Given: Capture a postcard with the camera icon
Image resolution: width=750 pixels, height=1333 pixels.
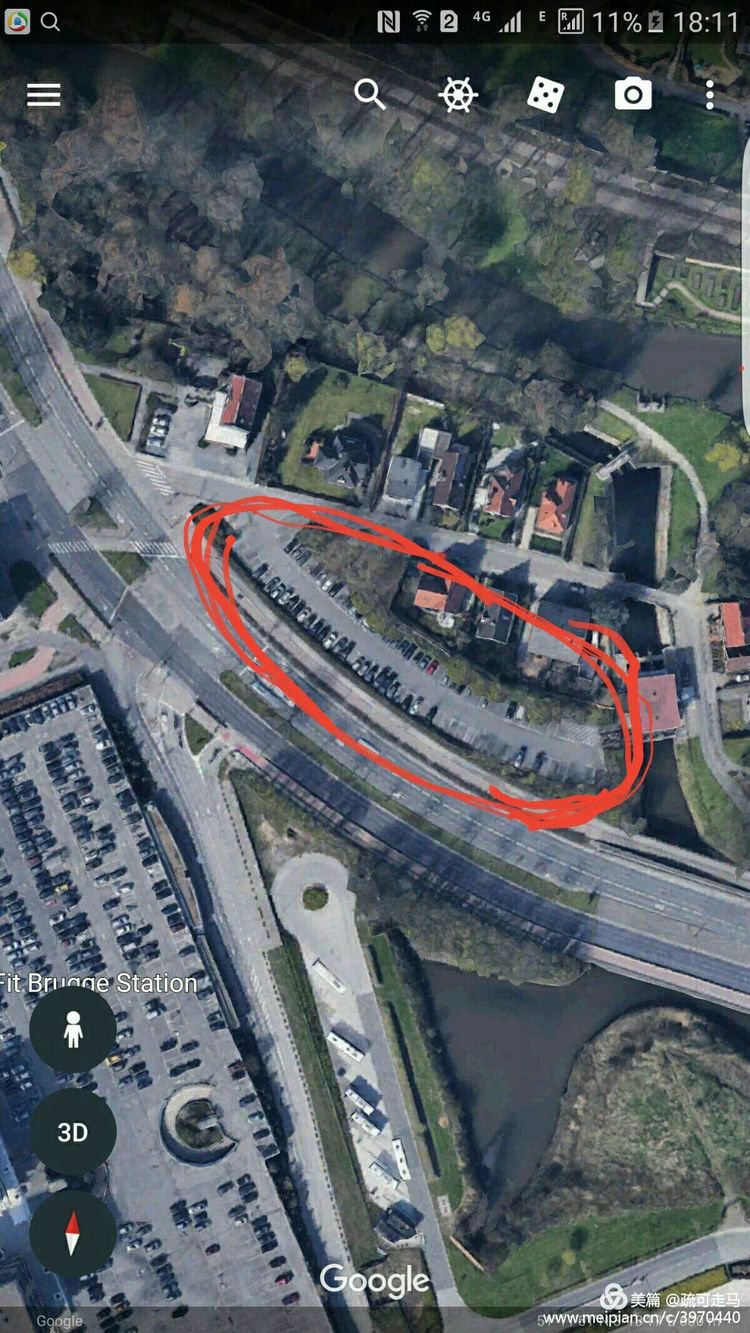Looking at the screenshot, I should point(633,95).
